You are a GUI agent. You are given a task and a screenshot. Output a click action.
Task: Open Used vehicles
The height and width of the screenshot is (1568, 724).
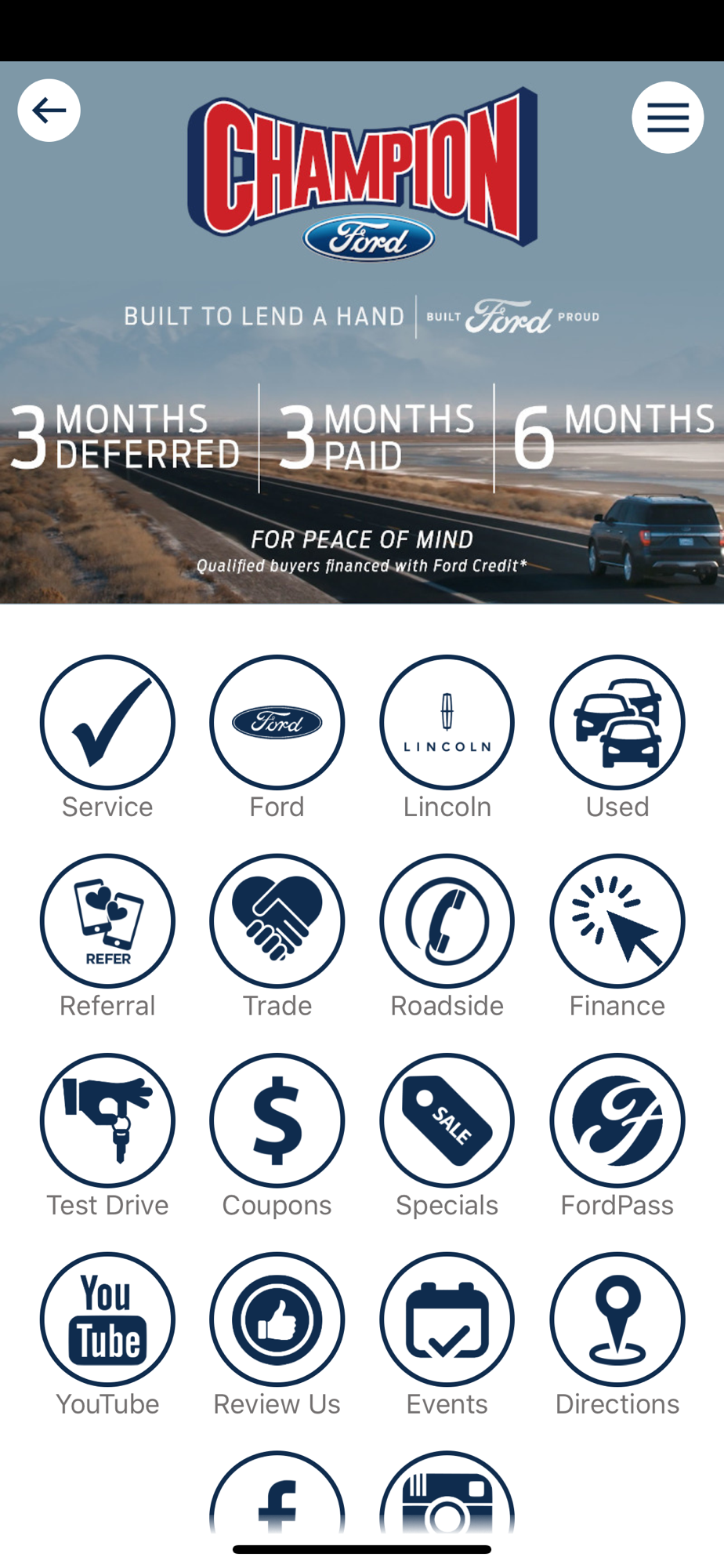(617, 722)
